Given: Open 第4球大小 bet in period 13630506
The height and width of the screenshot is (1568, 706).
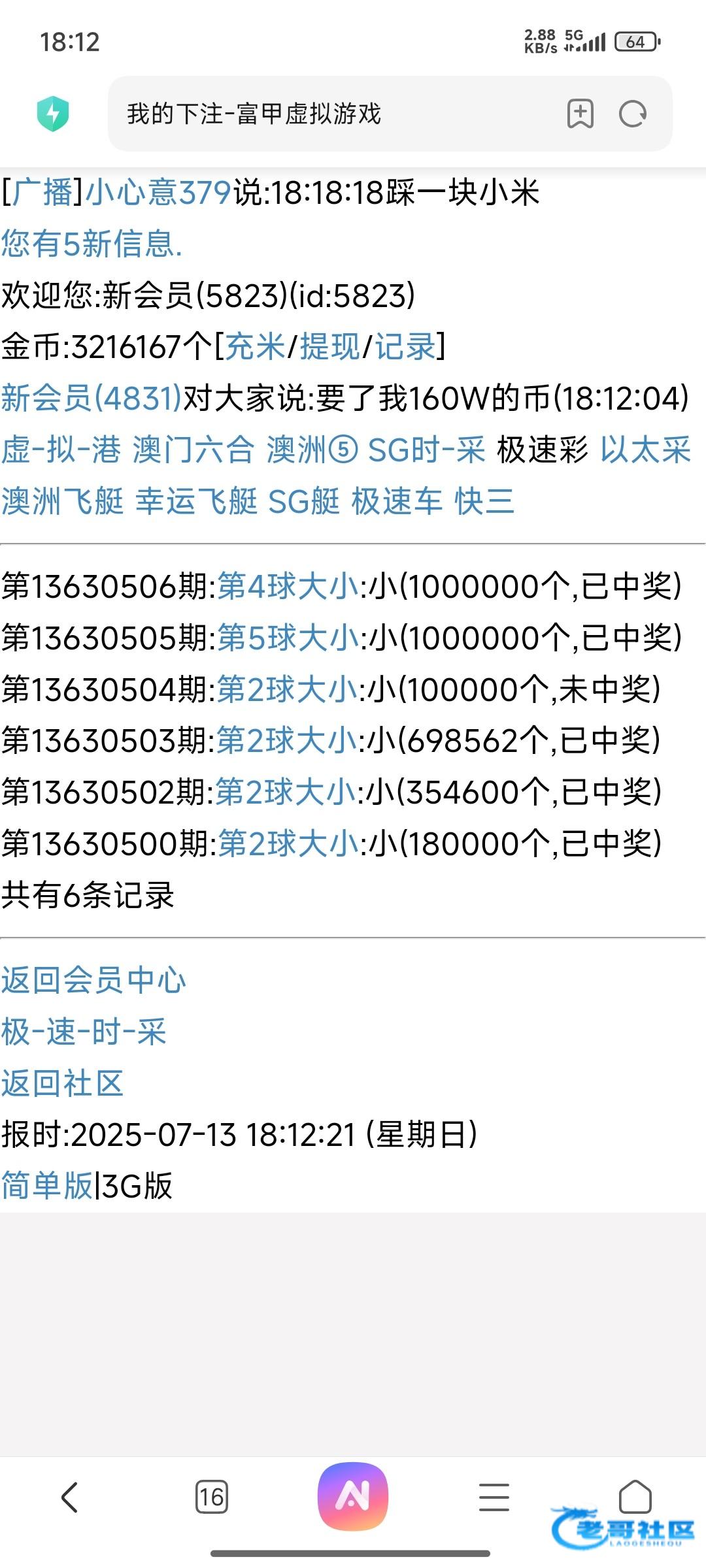Looking at the screenshot, I should 288,586.
